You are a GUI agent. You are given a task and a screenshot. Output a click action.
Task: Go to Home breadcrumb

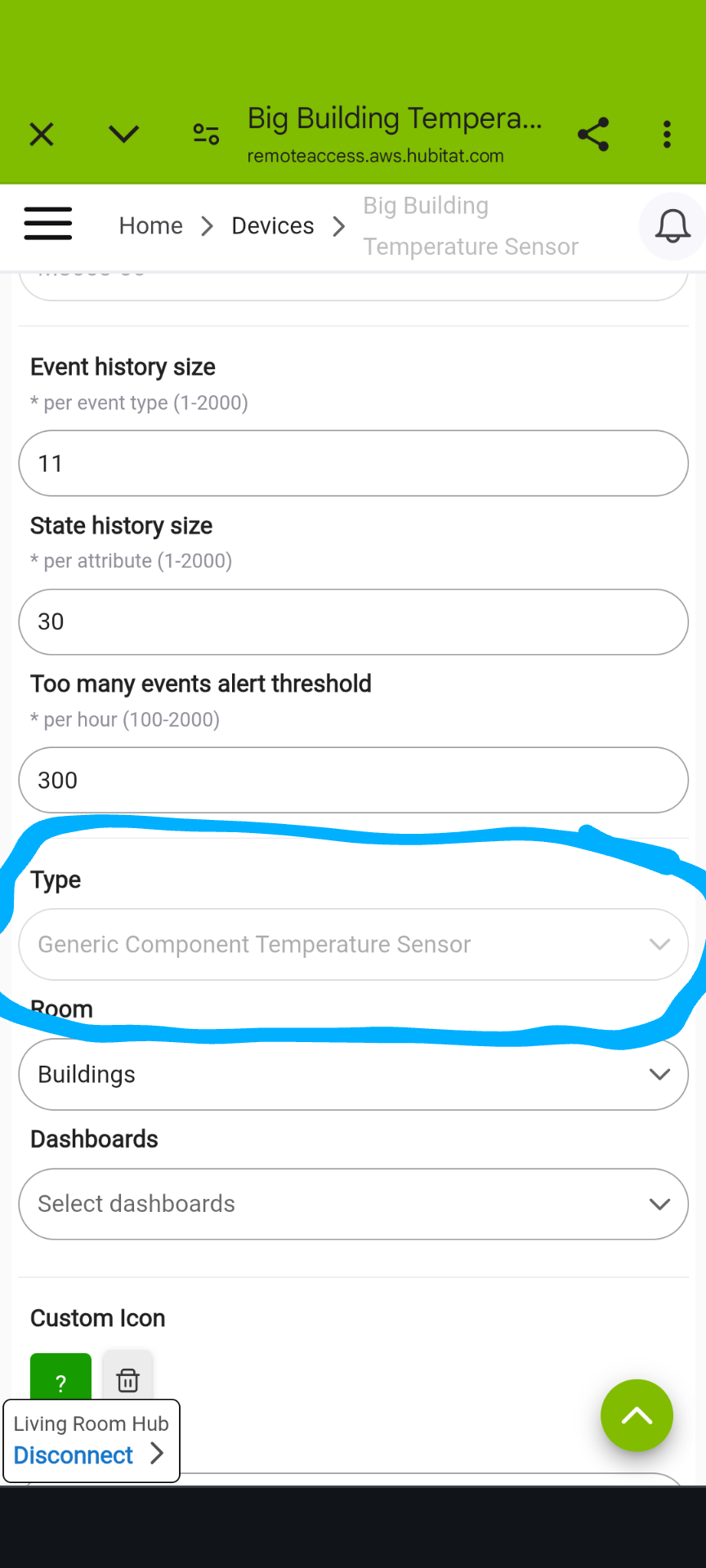[x=151, y=225]
